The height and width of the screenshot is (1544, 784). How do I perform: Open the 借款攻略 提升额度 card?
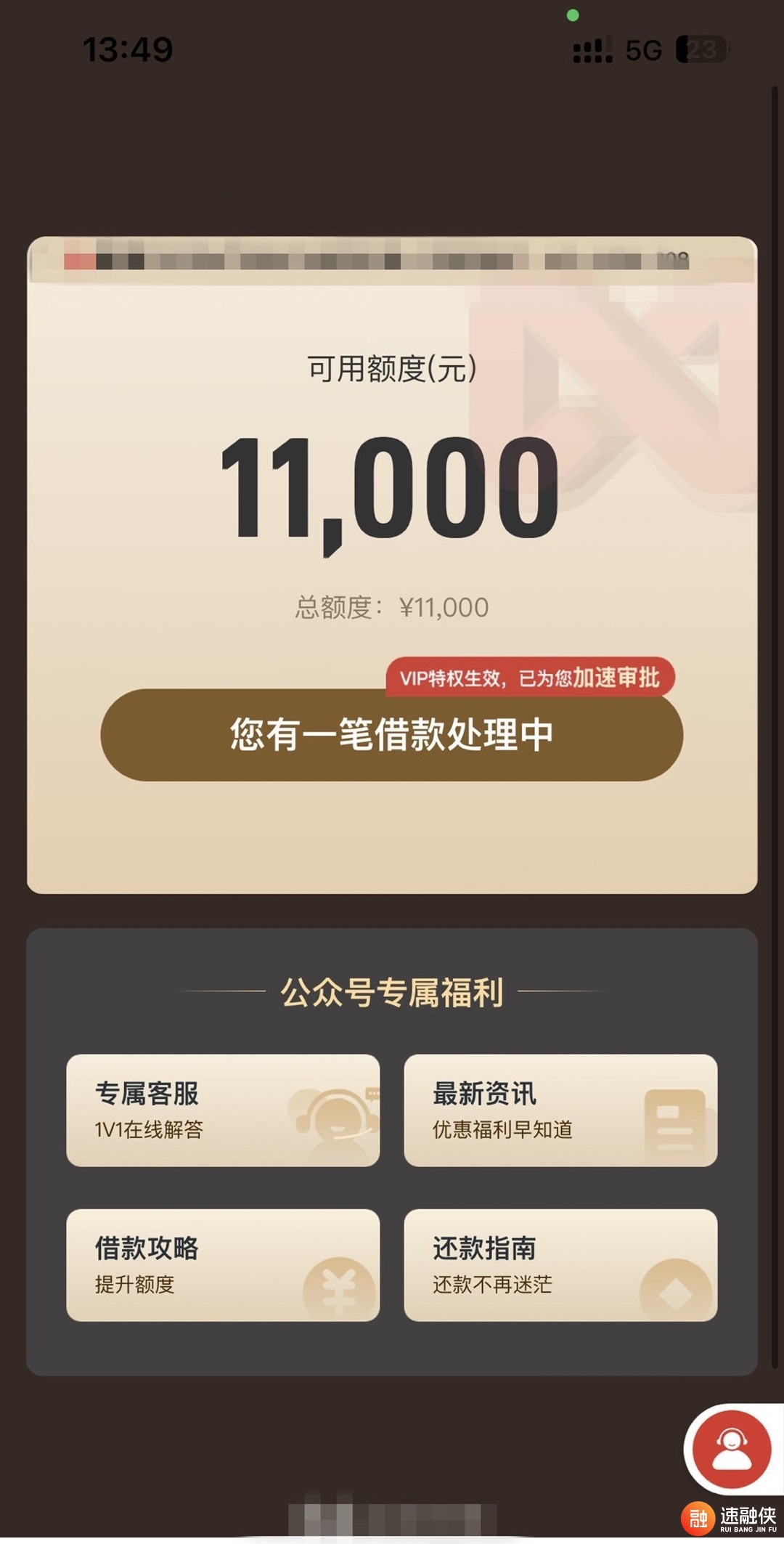[223, 1265]
